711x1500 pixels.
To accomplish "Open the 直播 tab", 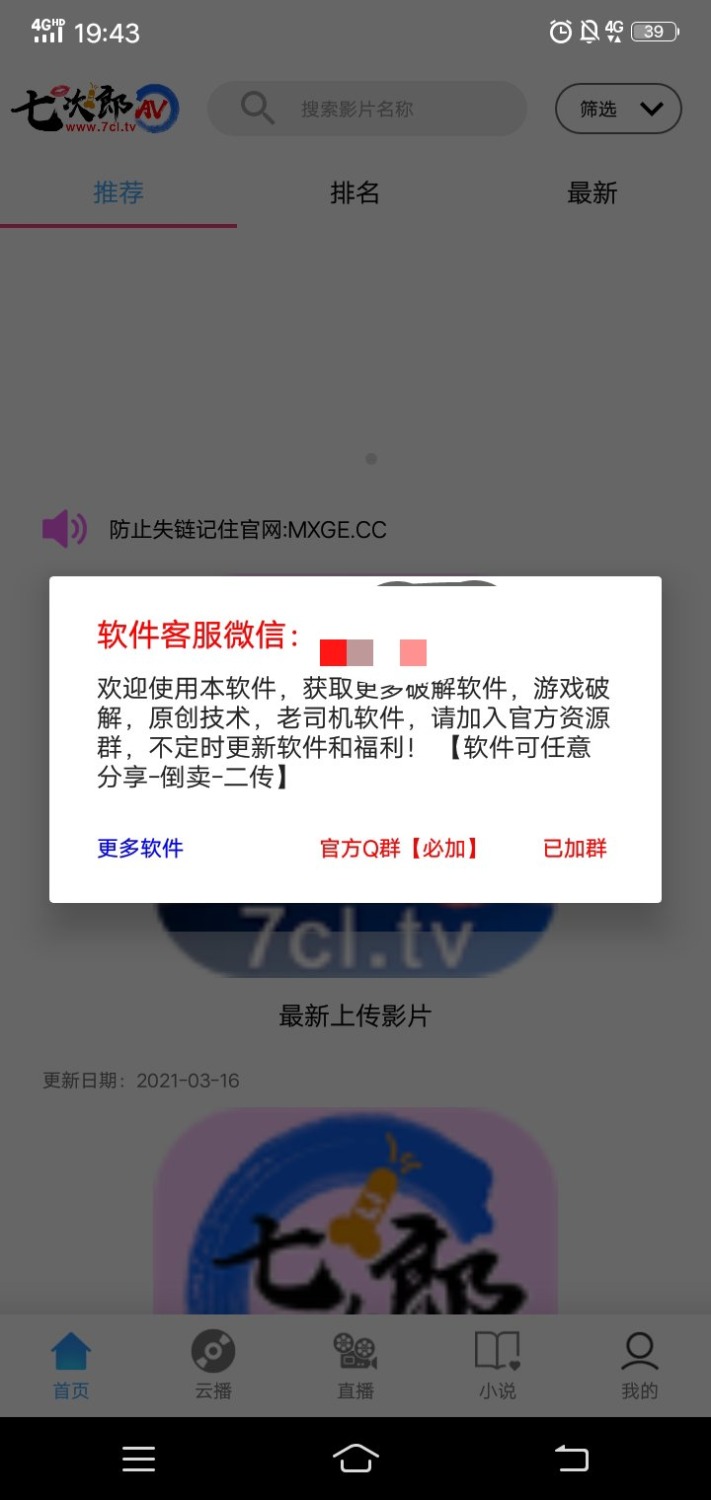I will [355, 1364].
